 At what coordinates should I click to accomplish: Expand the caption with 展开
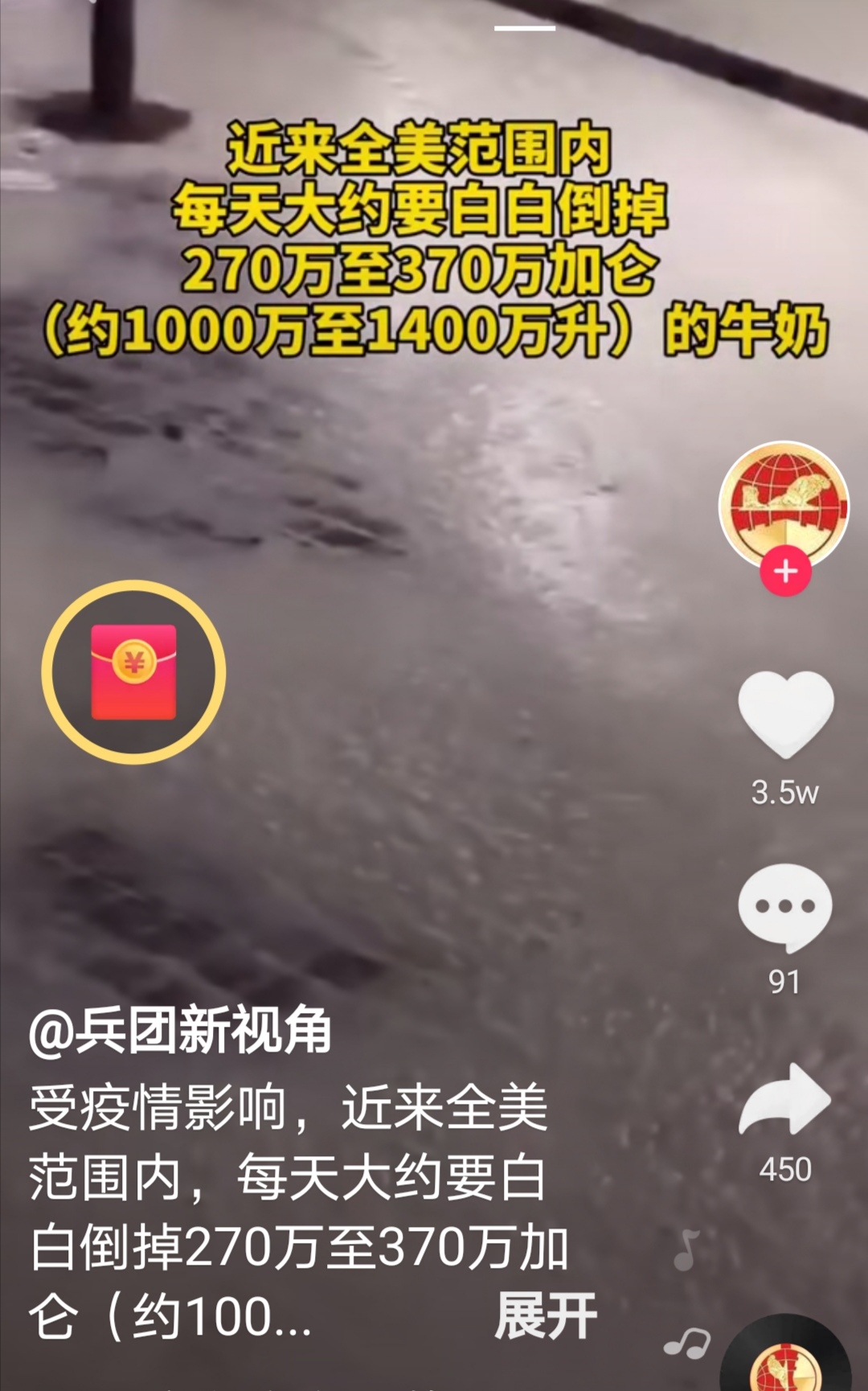(x=546, y=1316)
